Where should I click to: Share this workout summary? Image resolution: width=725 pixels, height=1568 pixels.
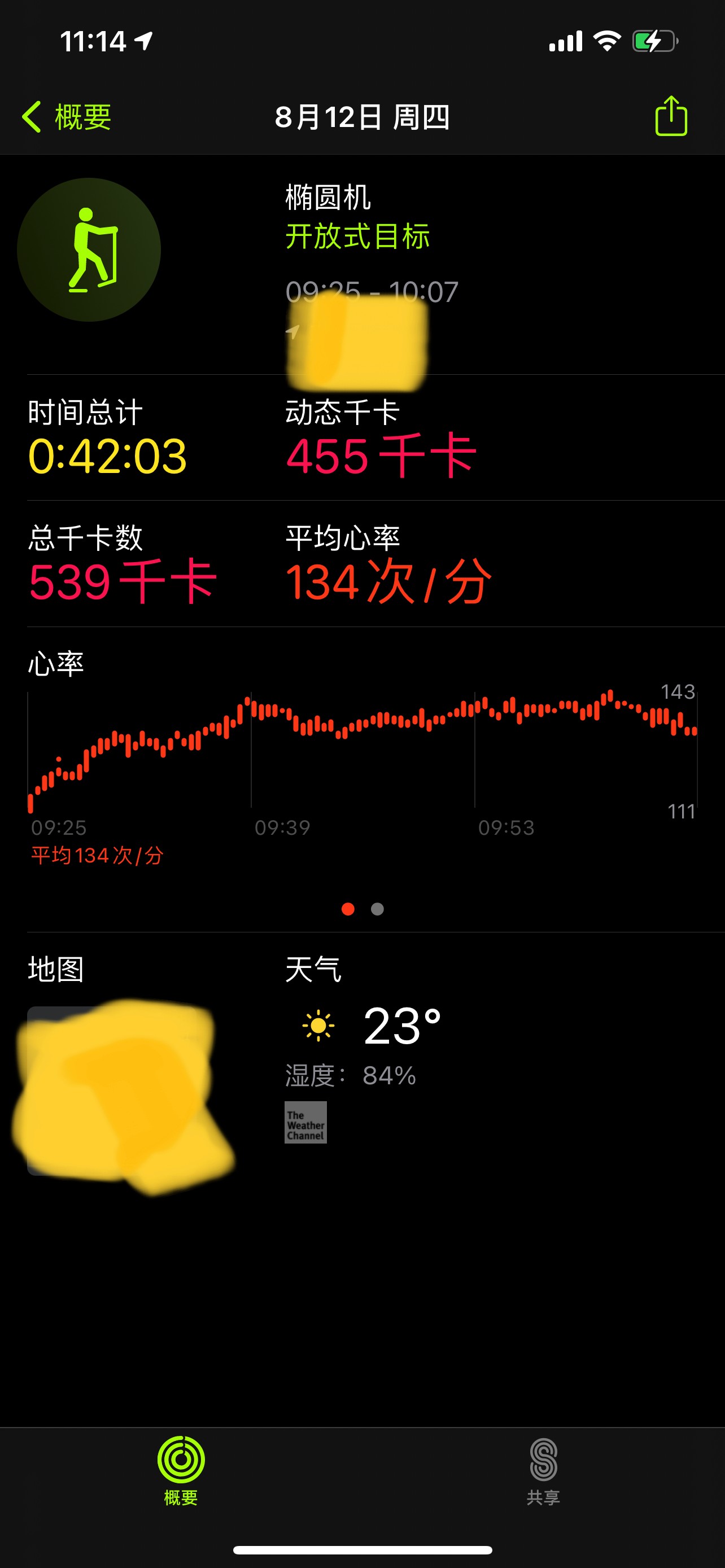coord(671,116)
